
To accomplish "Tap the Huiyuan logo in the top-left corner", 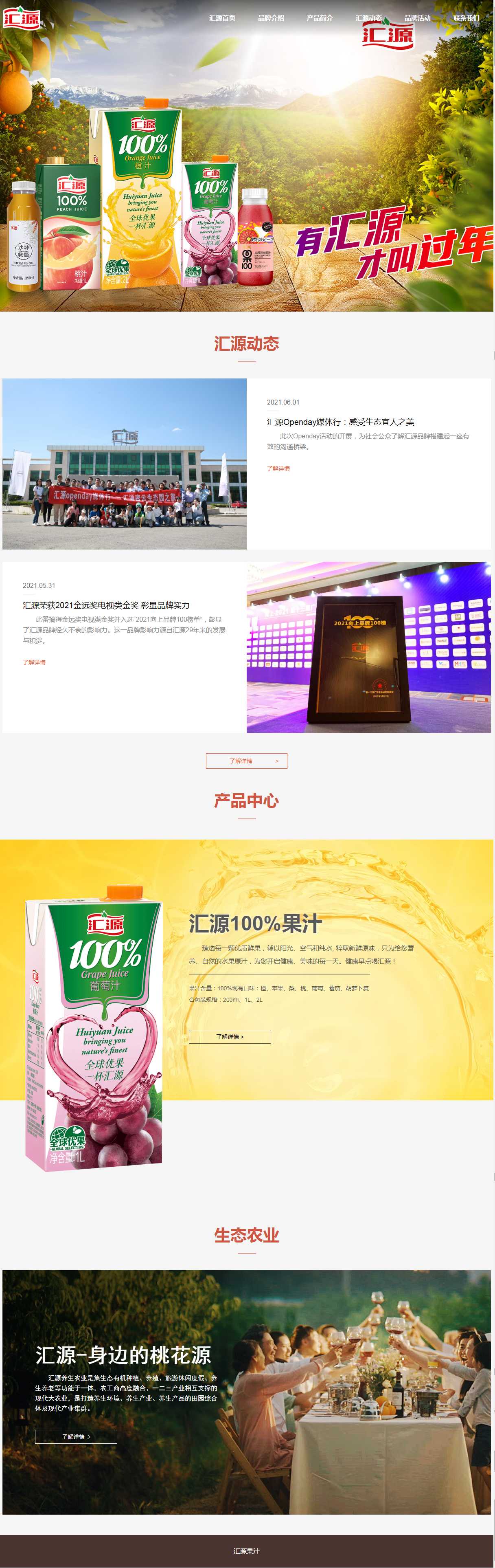I will coord(21,18).
